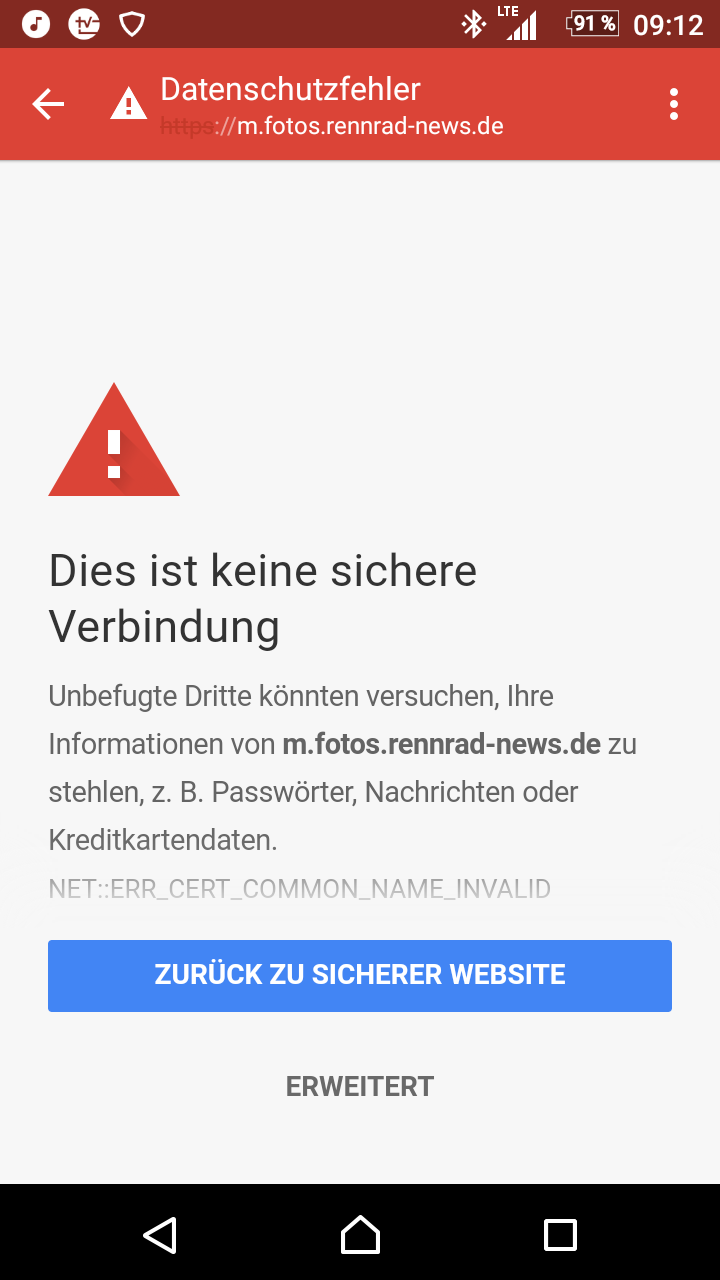Go to the Android home screen
The image size is (720, 1280).
360,1235
